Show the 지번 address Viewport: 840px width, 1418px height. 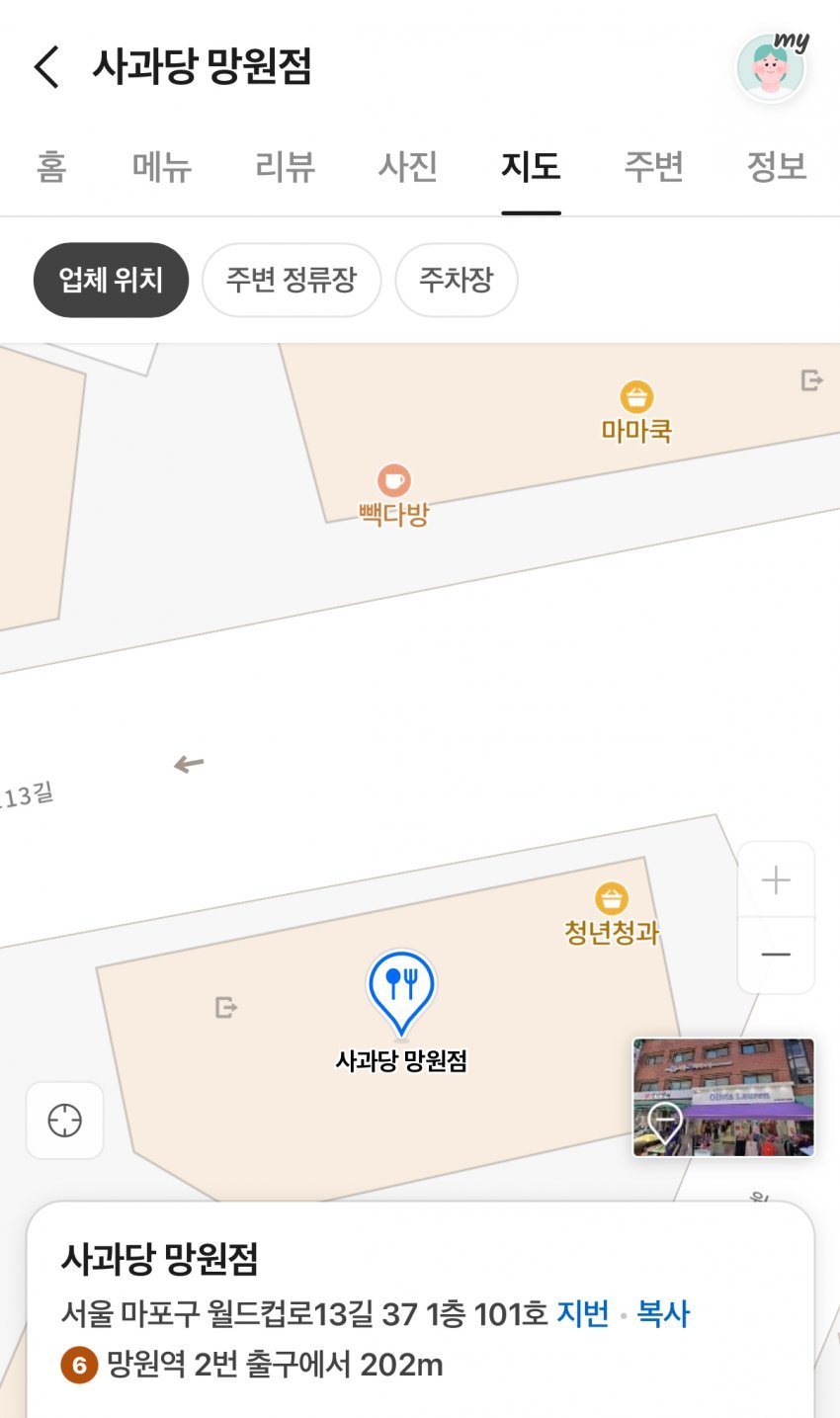point(583,1314)
